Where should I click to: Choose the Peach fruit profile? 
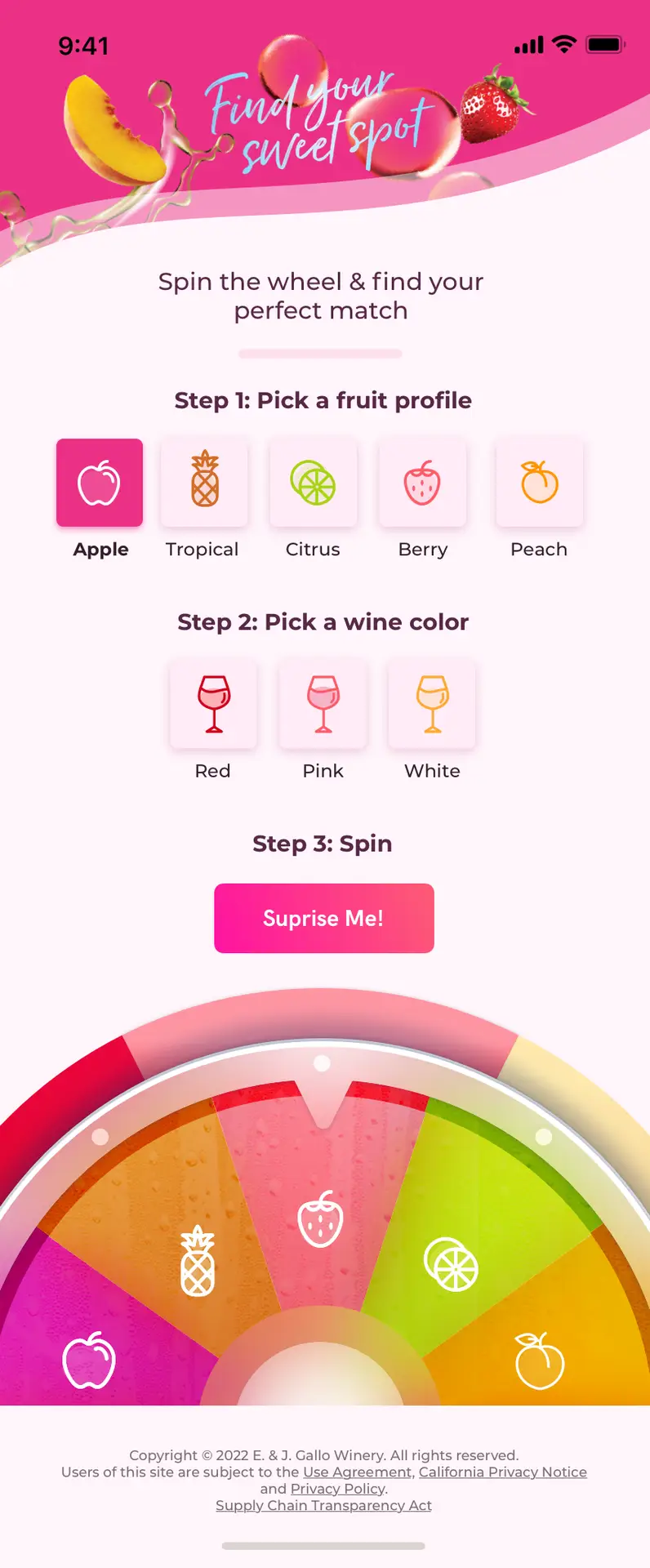[x=540, y=483]
